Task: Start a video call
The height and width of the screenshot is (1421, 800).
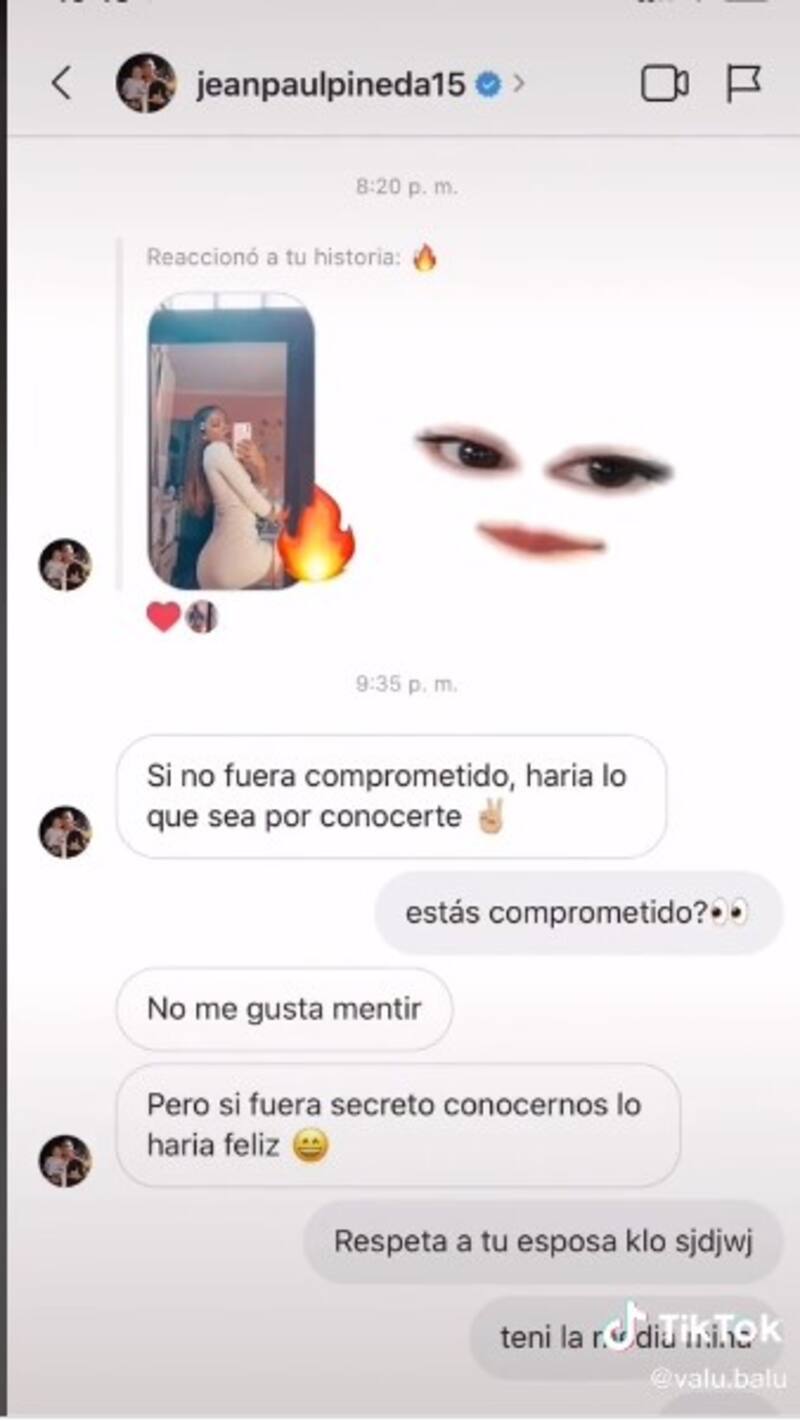Action: (x=664, y=84)
